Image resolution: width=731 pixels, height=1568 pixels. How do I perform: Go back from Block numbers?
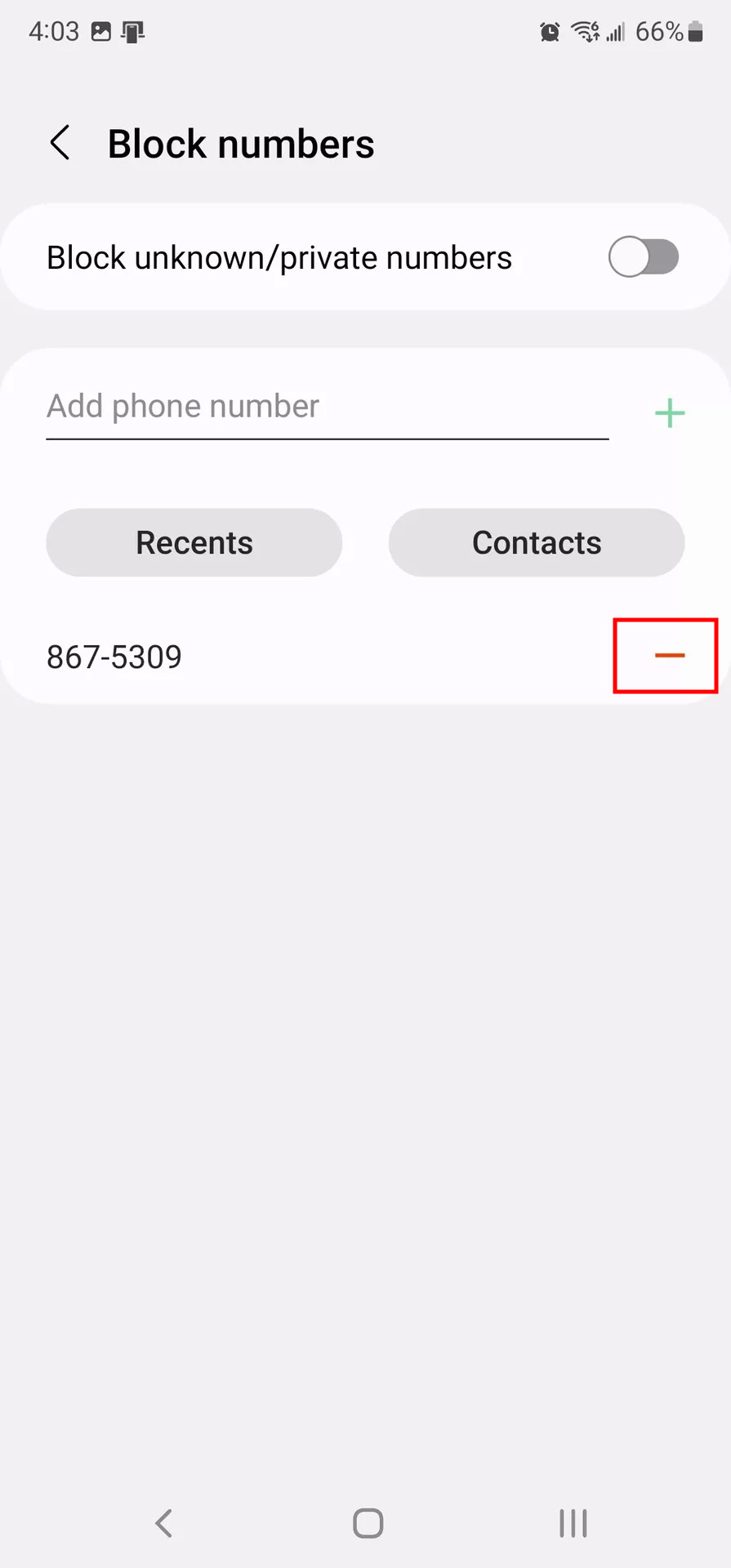click(60, 143)
